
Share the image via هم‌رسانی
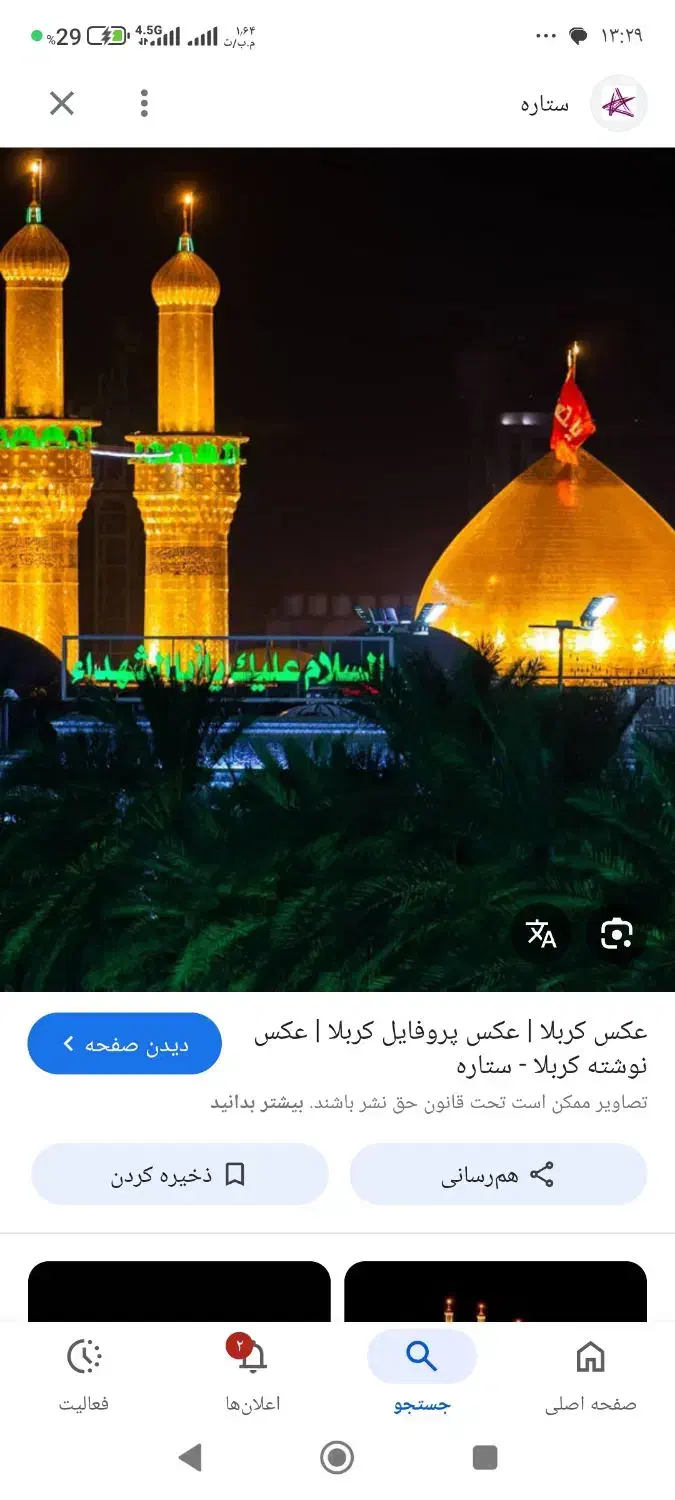498,1175
